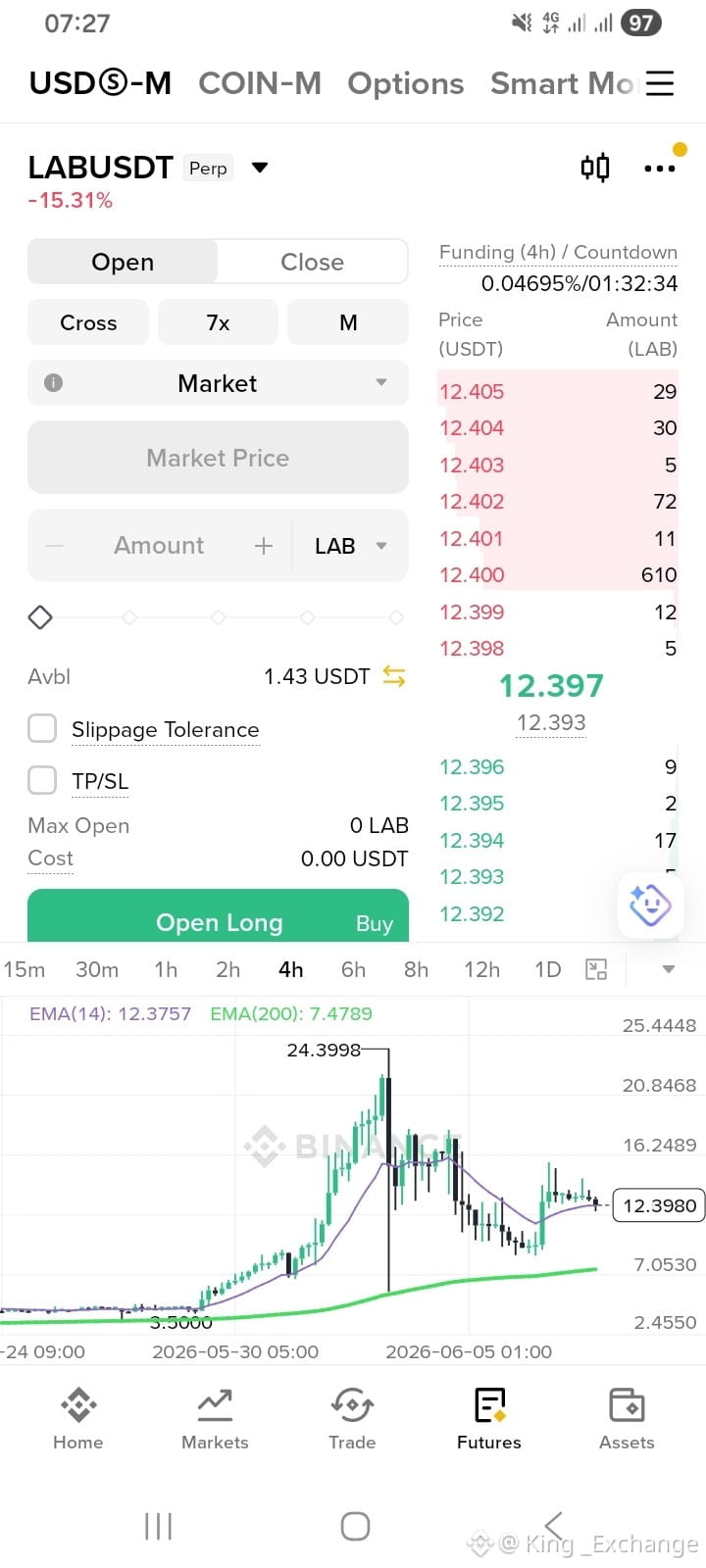Go to the Markets tab

tap(215, 1418)
